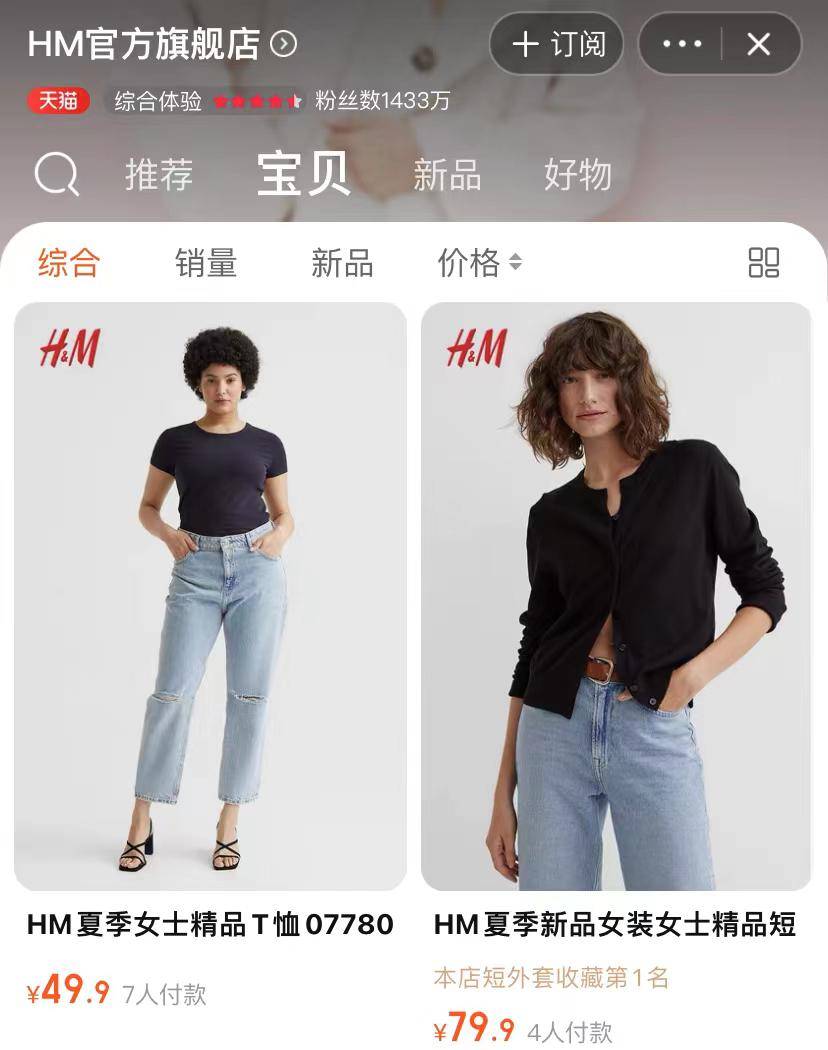This screenshot has height=1050, width=828.
Task: Open the three-dot more options menu
Action: pos(683,44)
